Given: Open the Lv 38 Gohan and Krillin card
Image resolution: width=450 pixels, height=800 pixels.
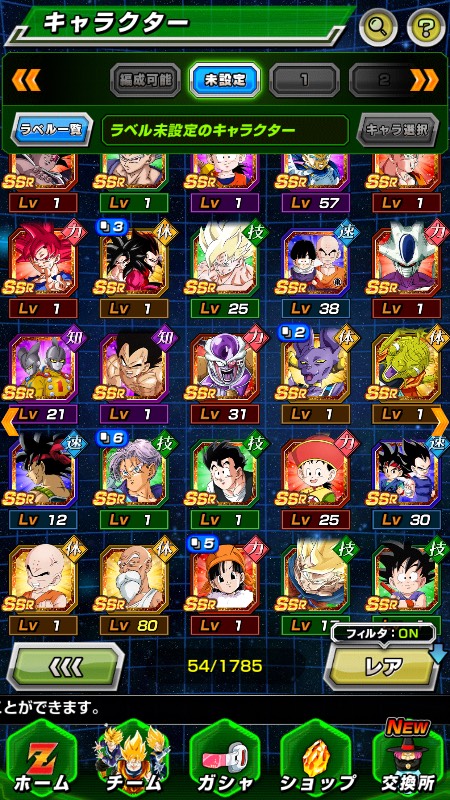Looking at the screenshot, I should click(x=316, y=272).
